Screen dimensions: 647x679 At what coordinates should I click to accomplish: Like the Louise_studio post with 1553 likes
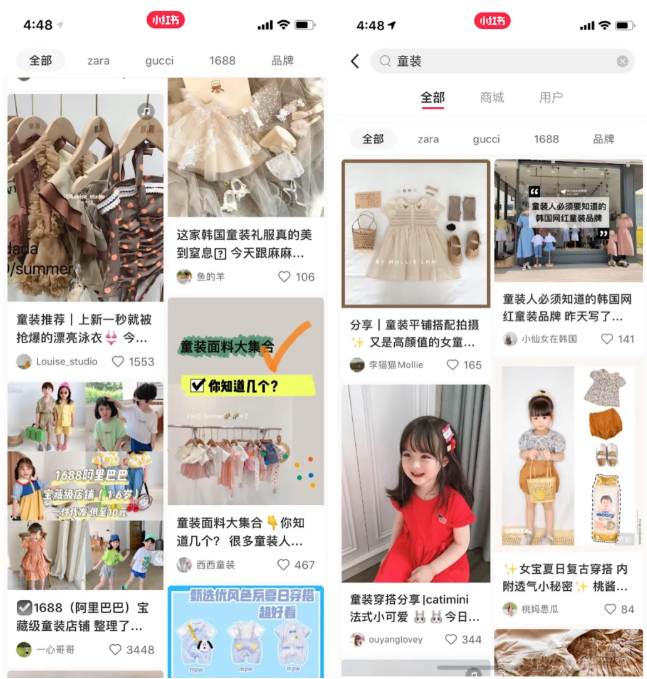click(118, 362)
